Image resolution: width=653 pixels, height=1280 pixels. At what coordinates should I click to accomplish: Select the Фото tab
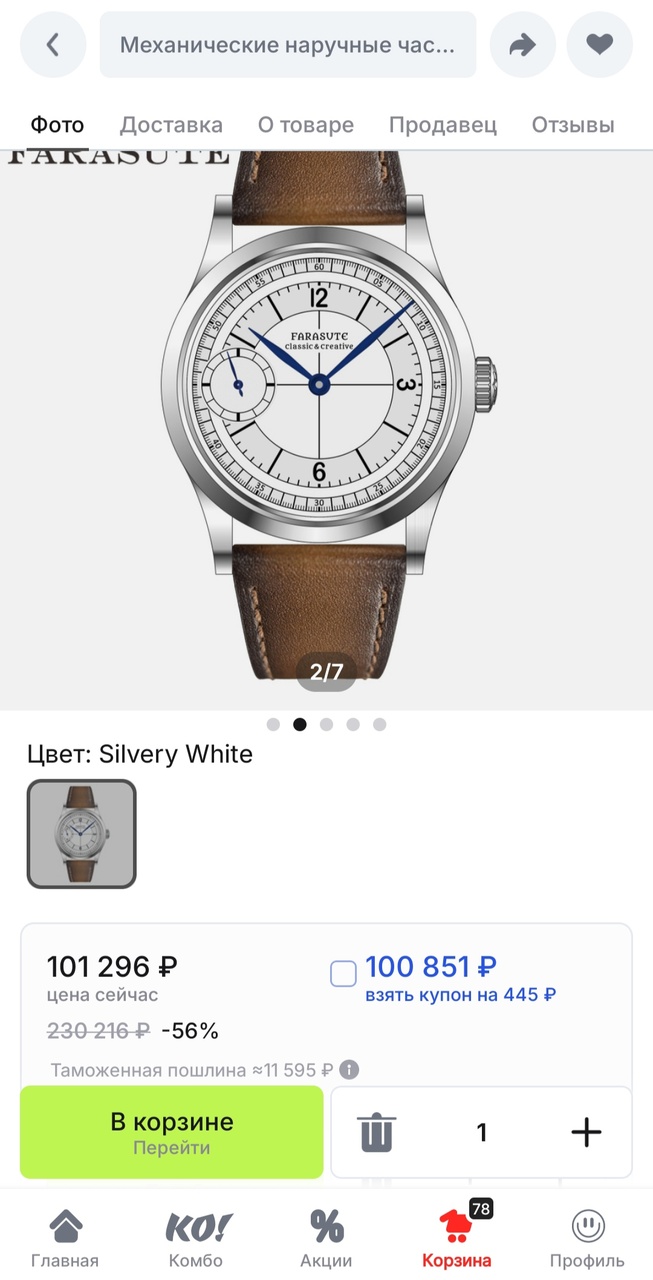(57, 125)
